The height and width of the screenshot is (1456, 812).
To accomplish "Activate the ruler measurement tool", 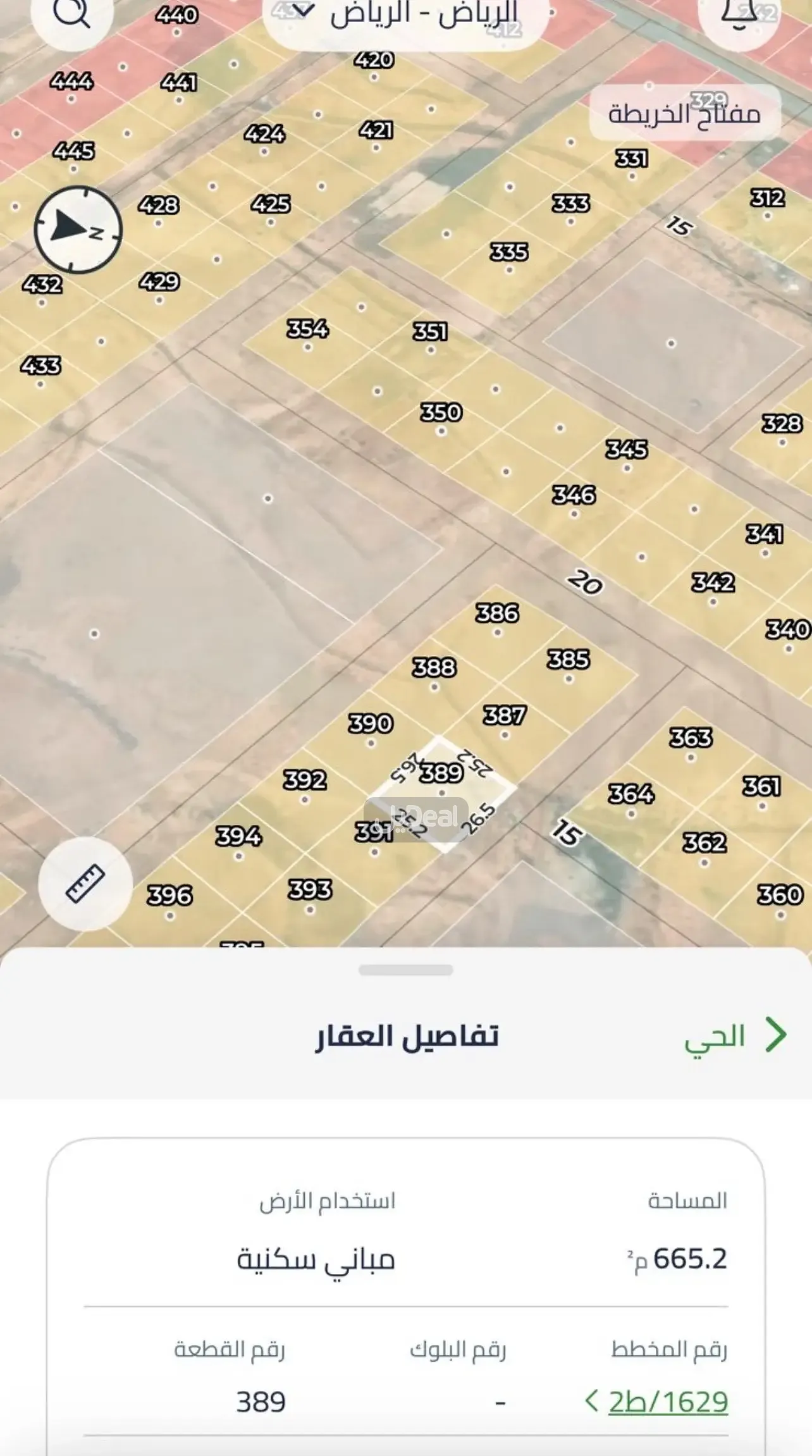I will (x=85, y=883).
